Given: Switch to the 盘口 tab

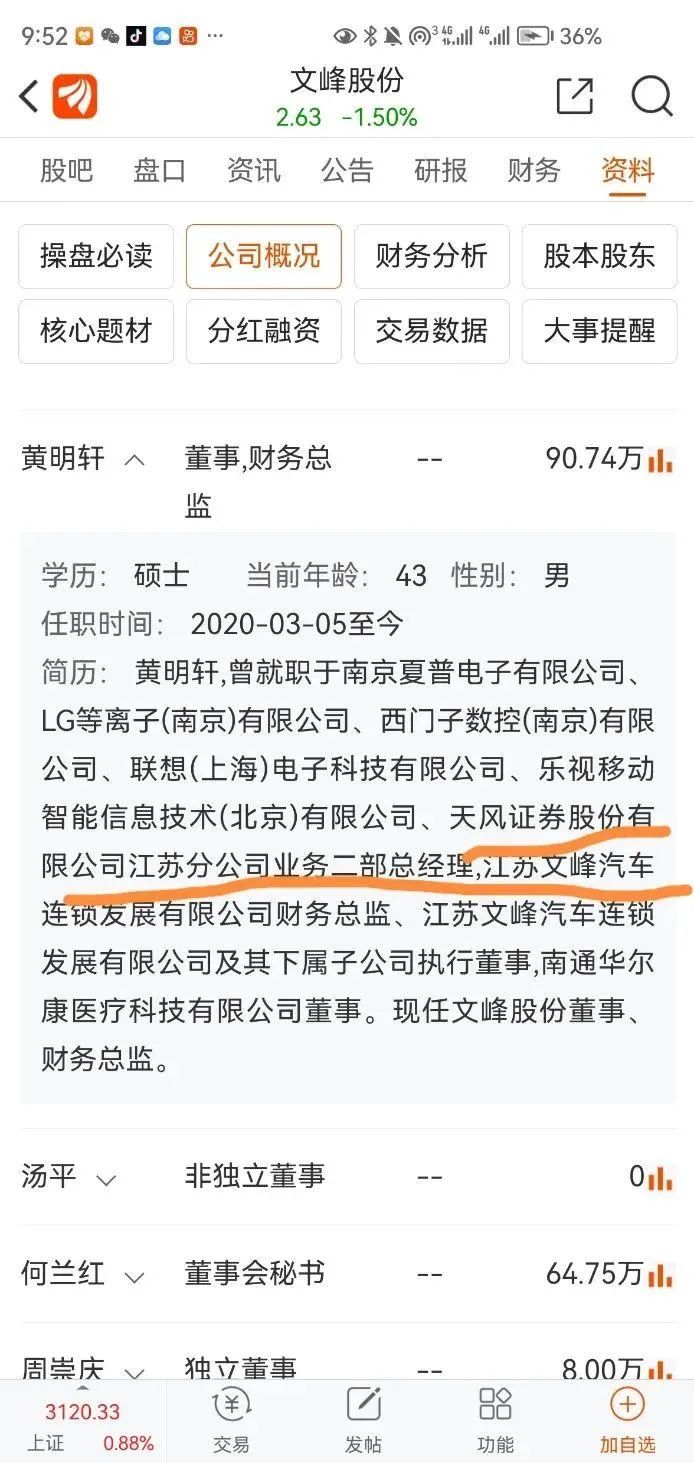Looking at the screenshot, I should click(x=160, y=170).
